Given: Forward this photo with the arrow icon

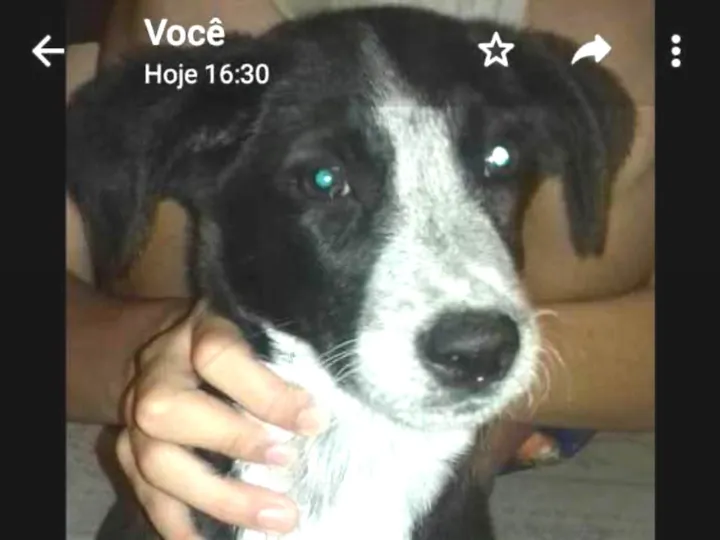Looking at the screenshot, I should pyautogui.click(x=590, y=50).
